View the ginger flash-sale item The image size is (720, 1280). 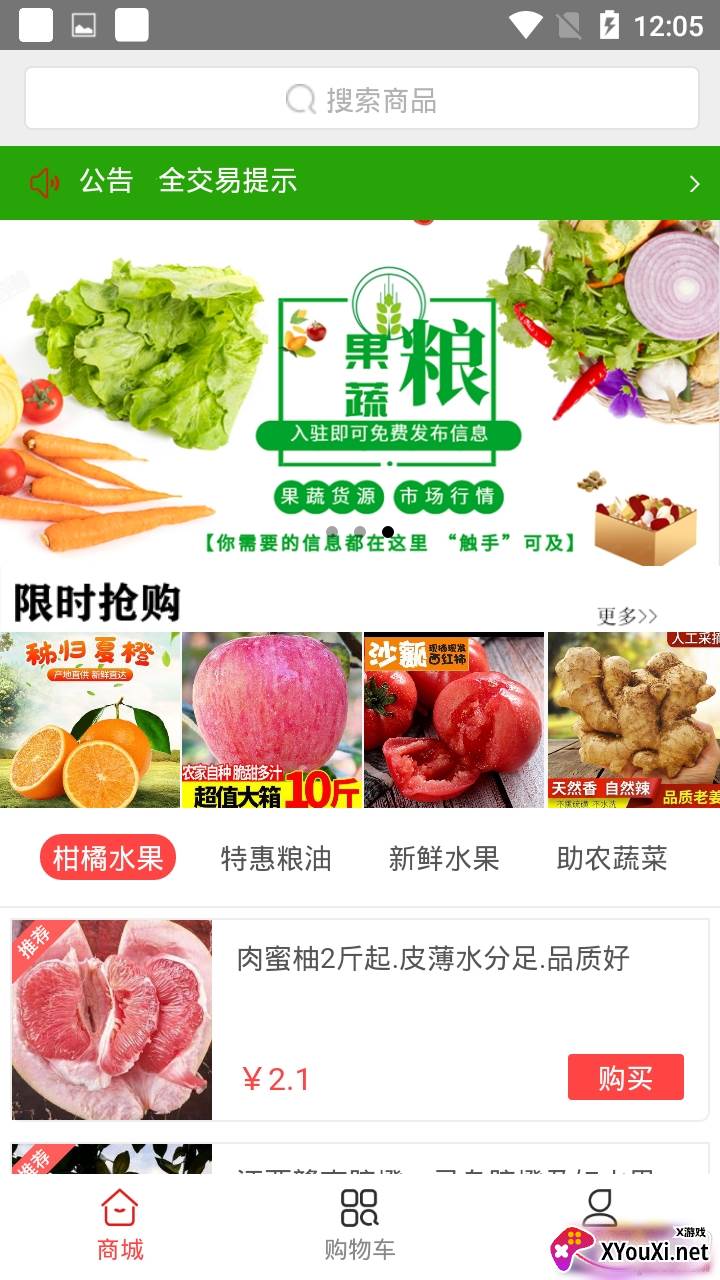pos(634,720)
